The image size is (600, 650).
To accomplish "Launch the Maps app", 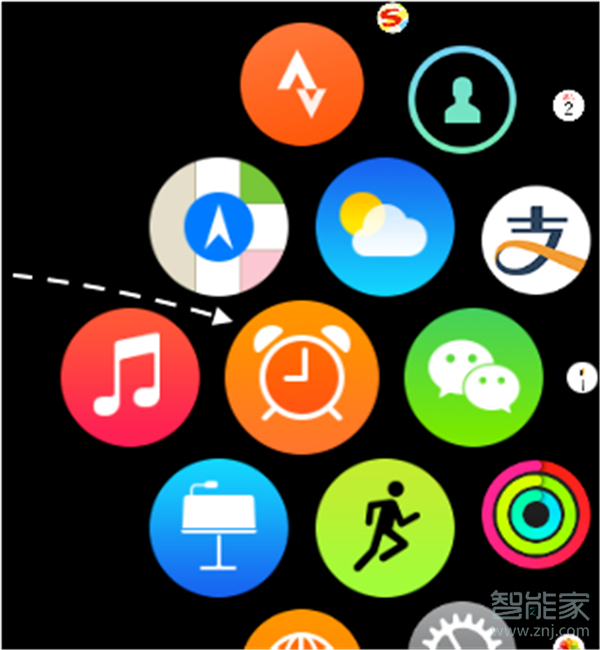I will pyautogui.click(x=219, y=227).
